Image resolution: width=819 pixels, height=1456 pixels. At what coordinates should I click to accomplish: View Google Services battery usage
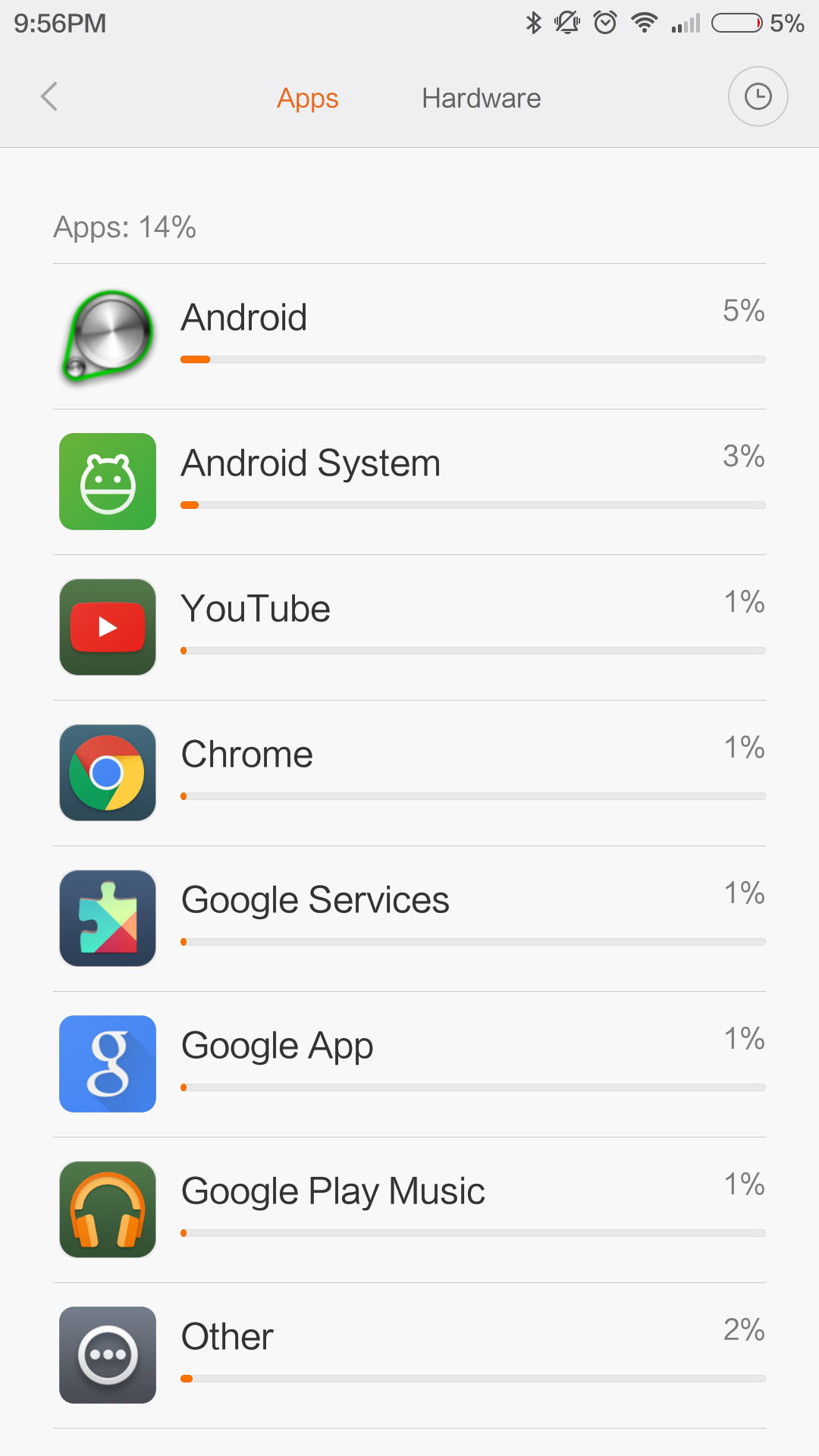click(409, 918)
